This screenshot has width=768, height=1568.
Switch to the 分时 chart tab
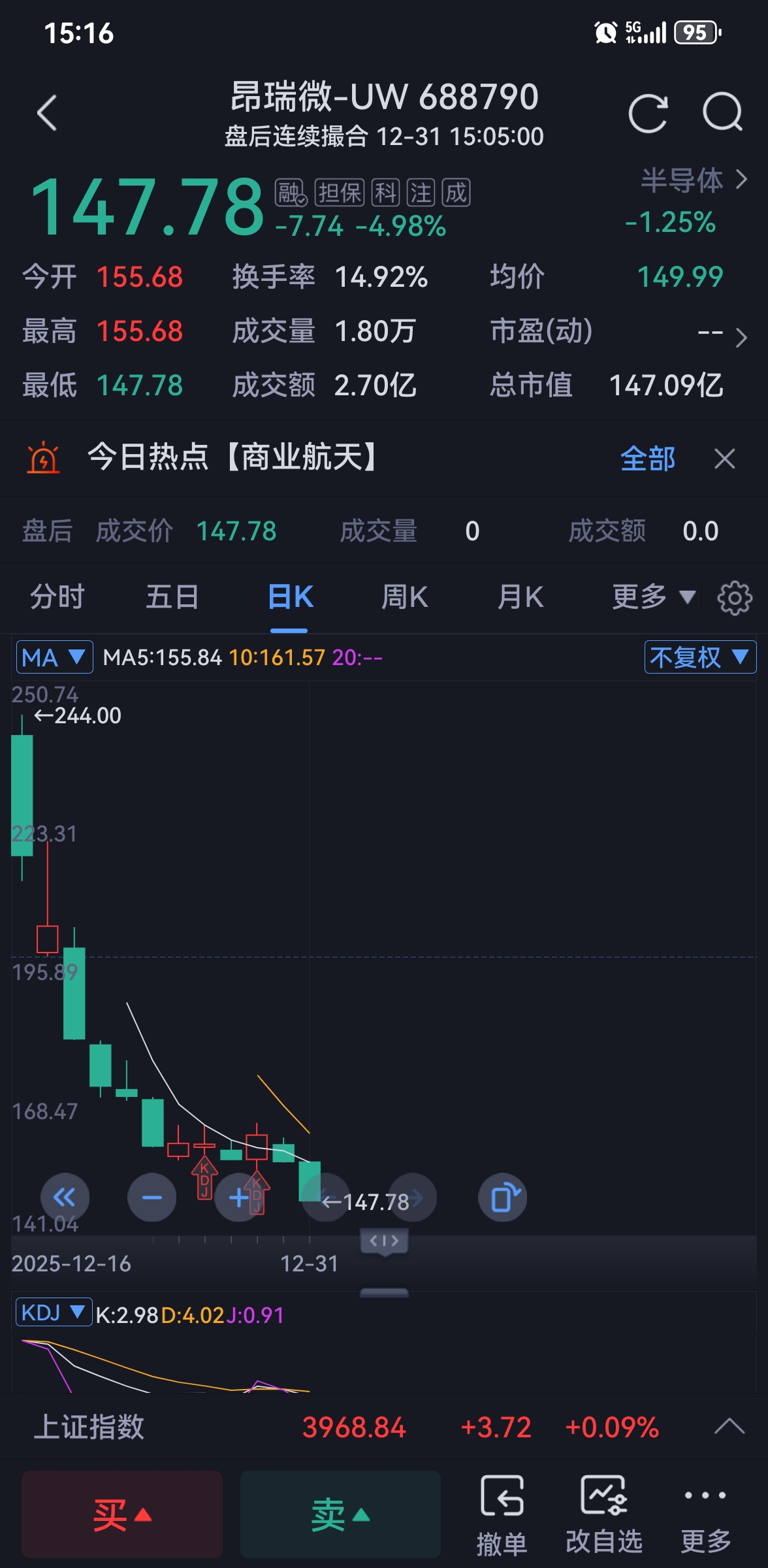pos(57,597)
